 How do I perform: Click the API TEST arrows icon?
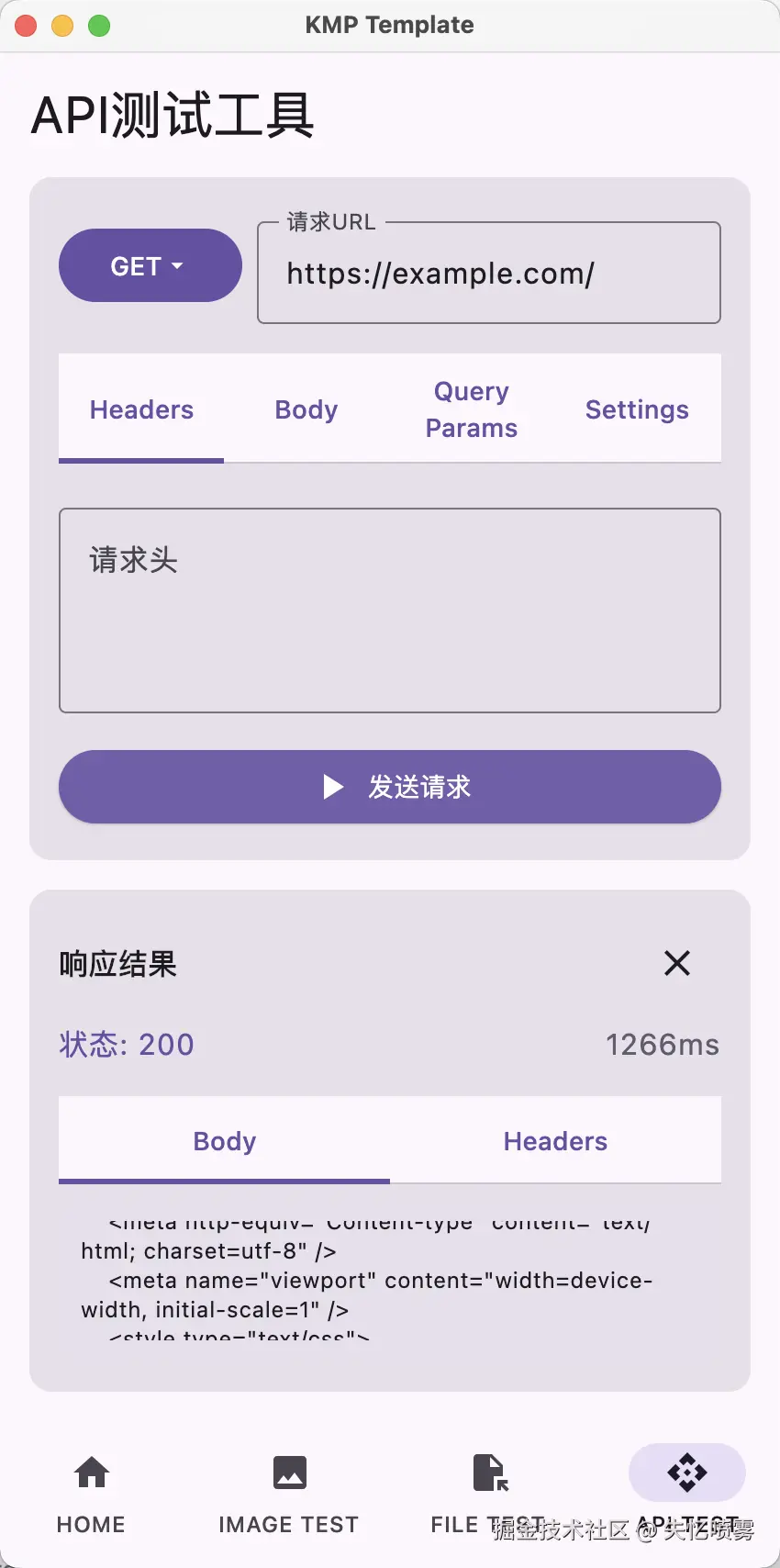tap(686, 1472)
